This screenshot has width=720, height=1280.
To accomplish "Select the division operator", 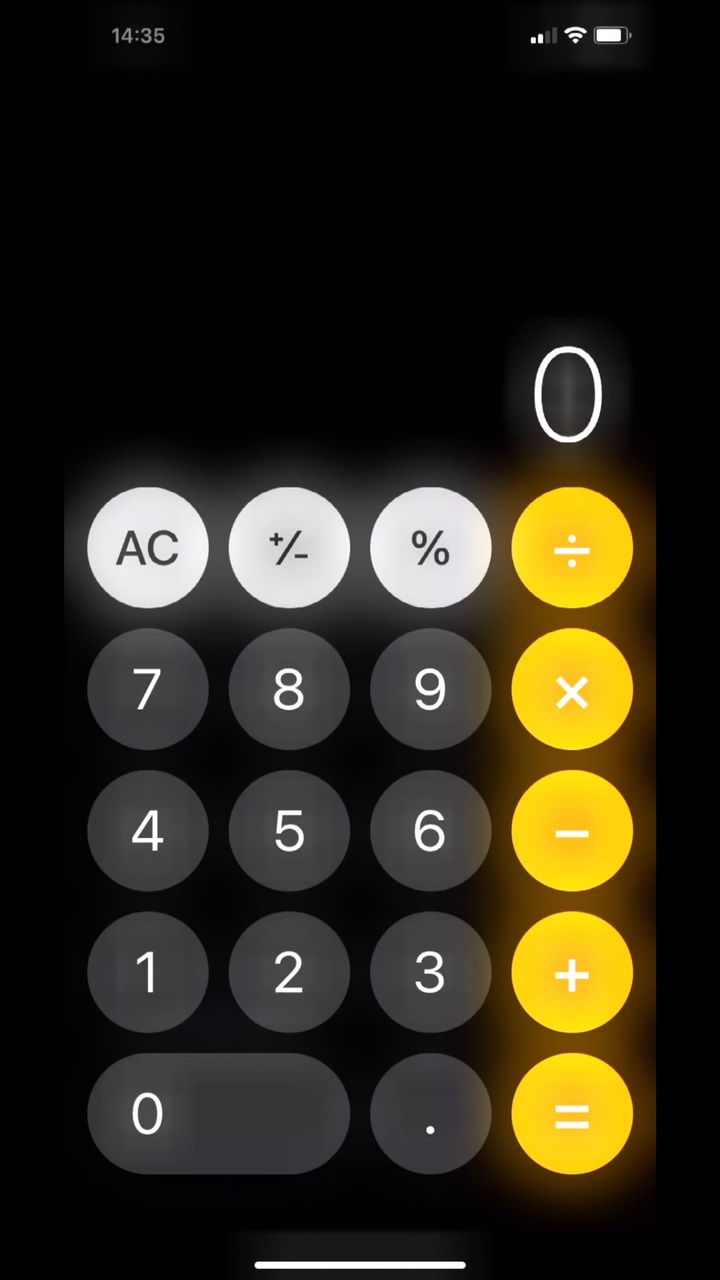I will [572, 548].
